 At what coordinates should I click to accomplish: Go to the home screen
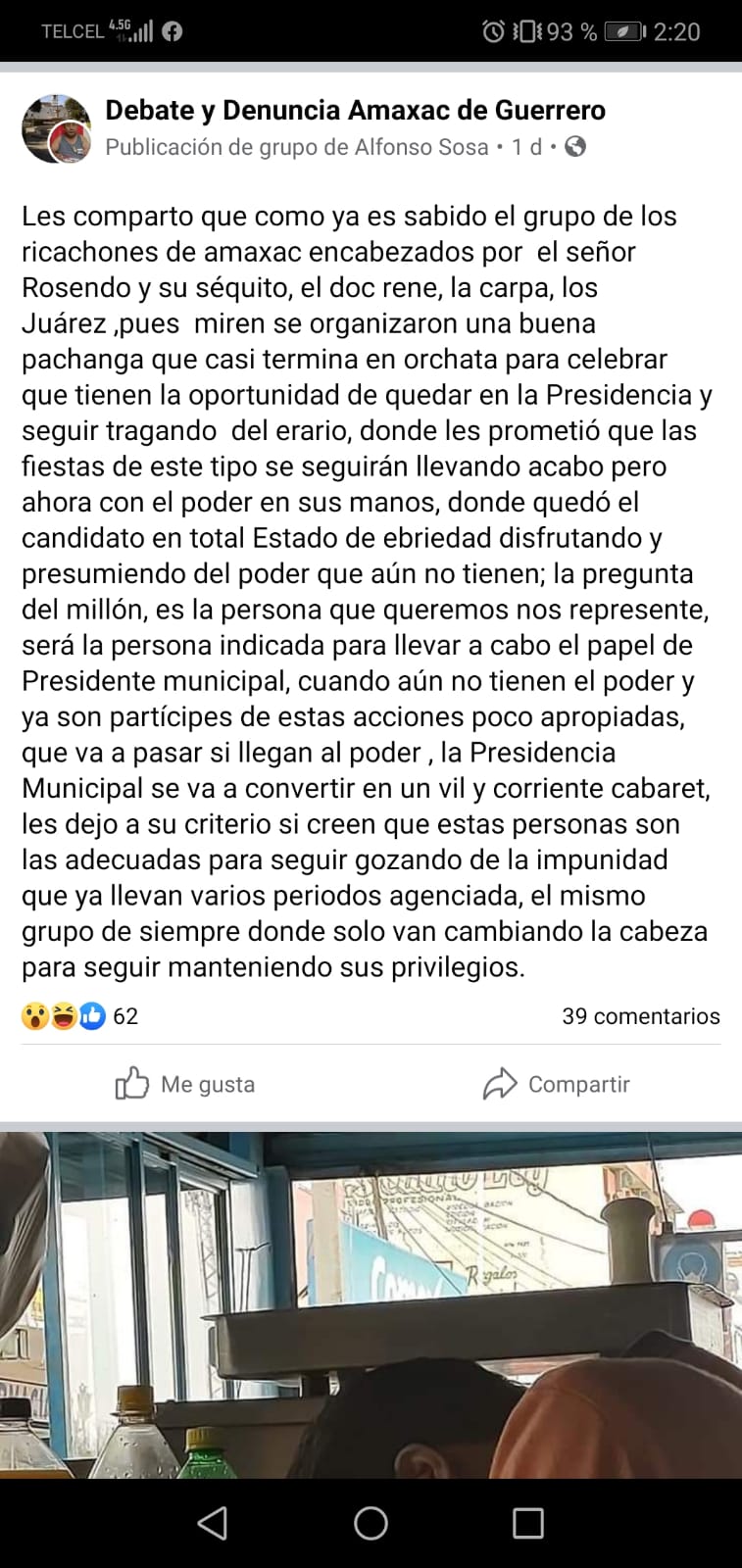(x=371, y=1523)
